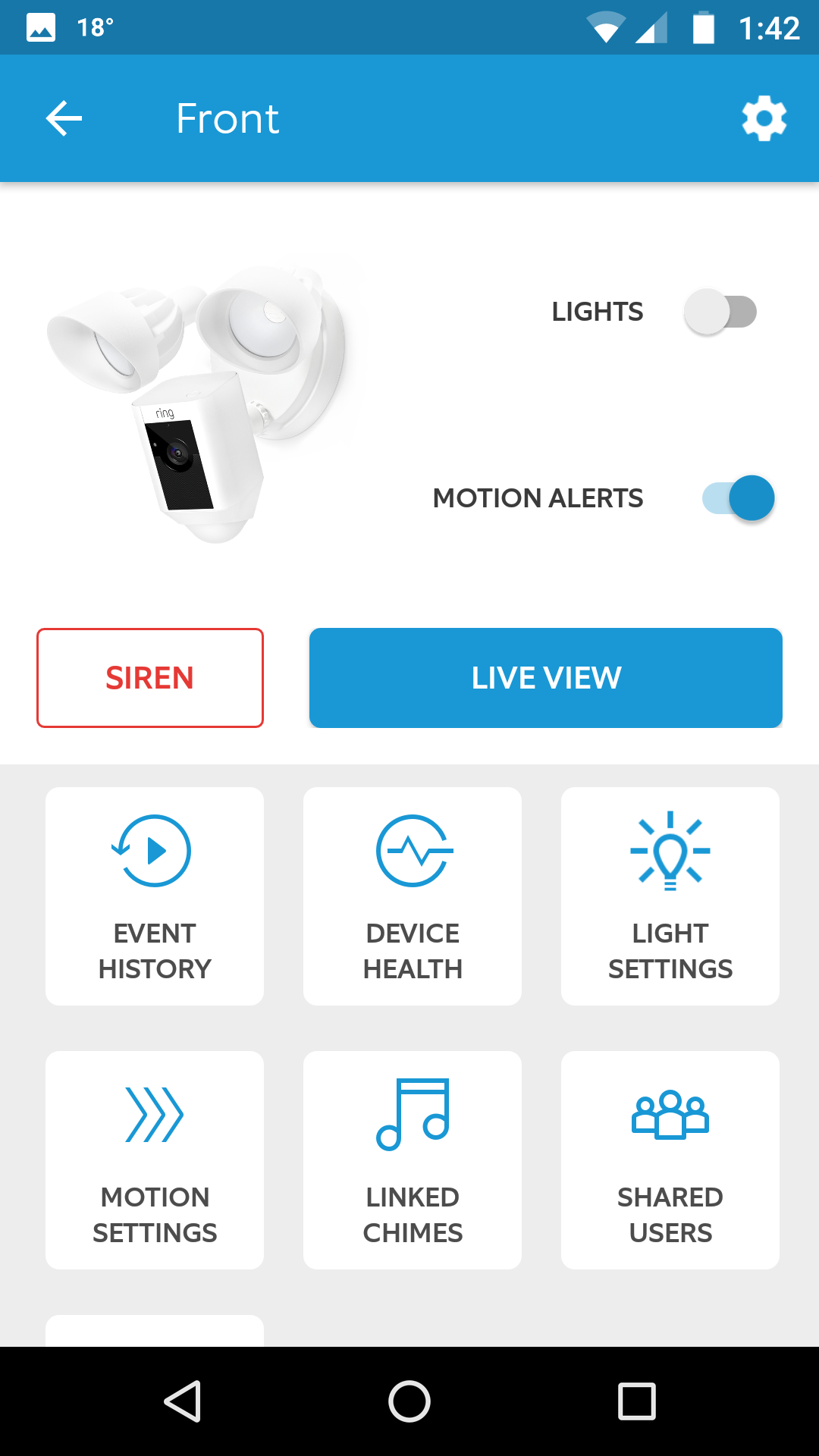Tap the system home button

(x=409, y=1401)
